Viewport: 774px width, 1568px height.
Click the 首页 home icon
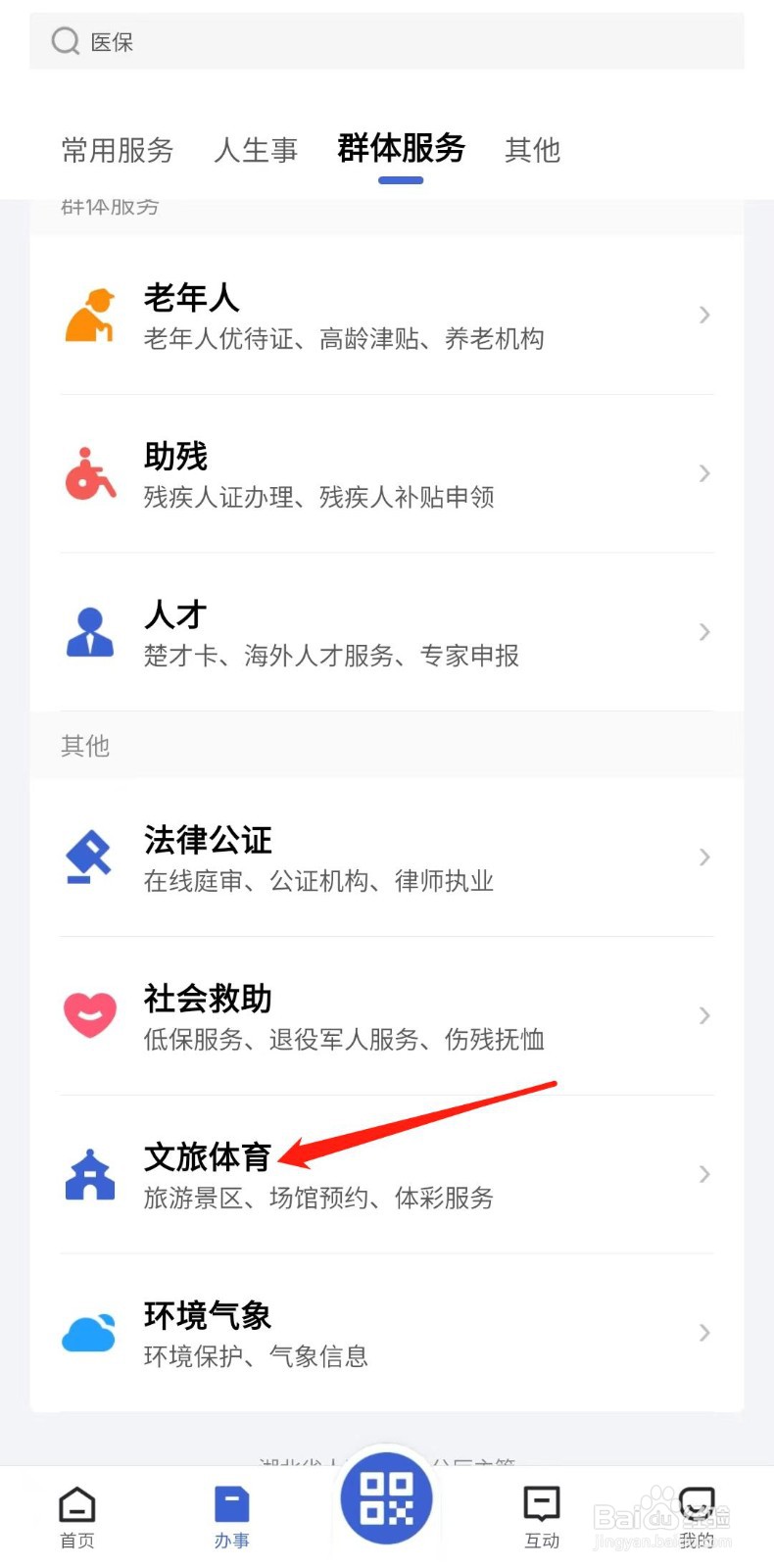pyautogui.click(x=76, y=1502)
